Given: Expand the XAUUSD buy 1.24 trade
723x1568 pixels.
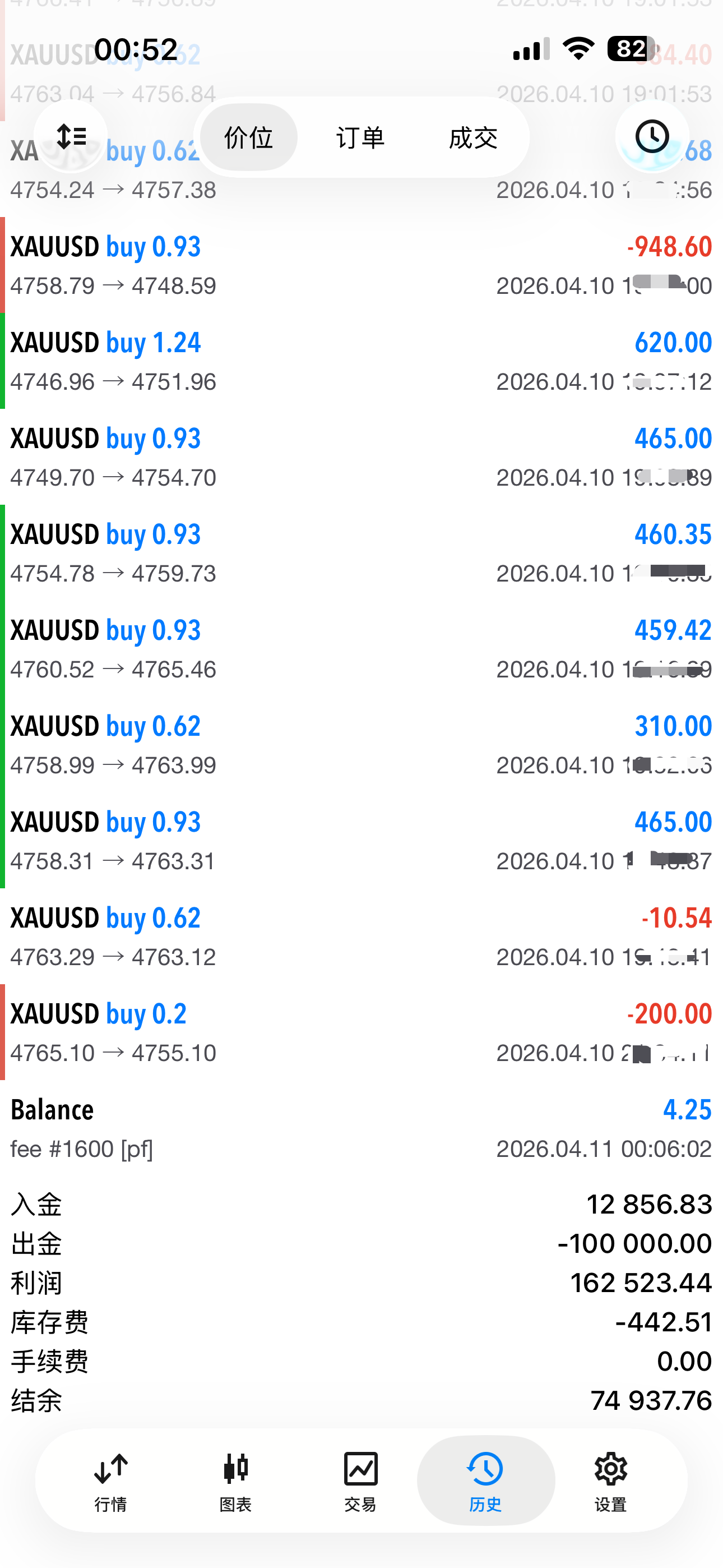Looking at the screenshot, I should (x=361, y=361).
